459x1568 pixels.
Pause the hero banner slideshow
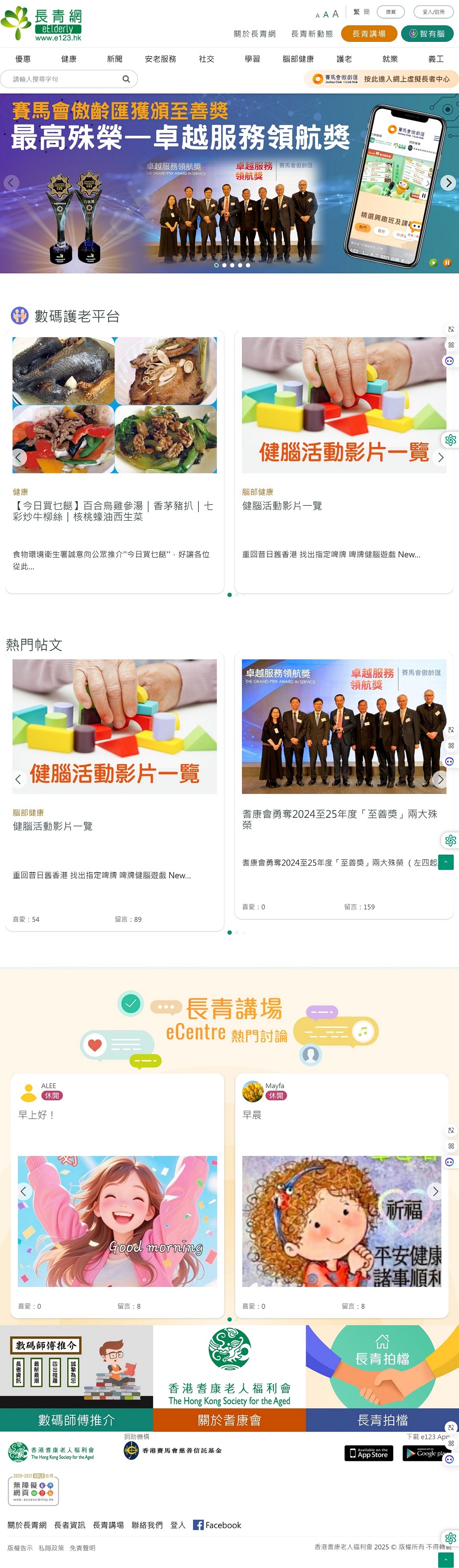(x=447, y=263)
